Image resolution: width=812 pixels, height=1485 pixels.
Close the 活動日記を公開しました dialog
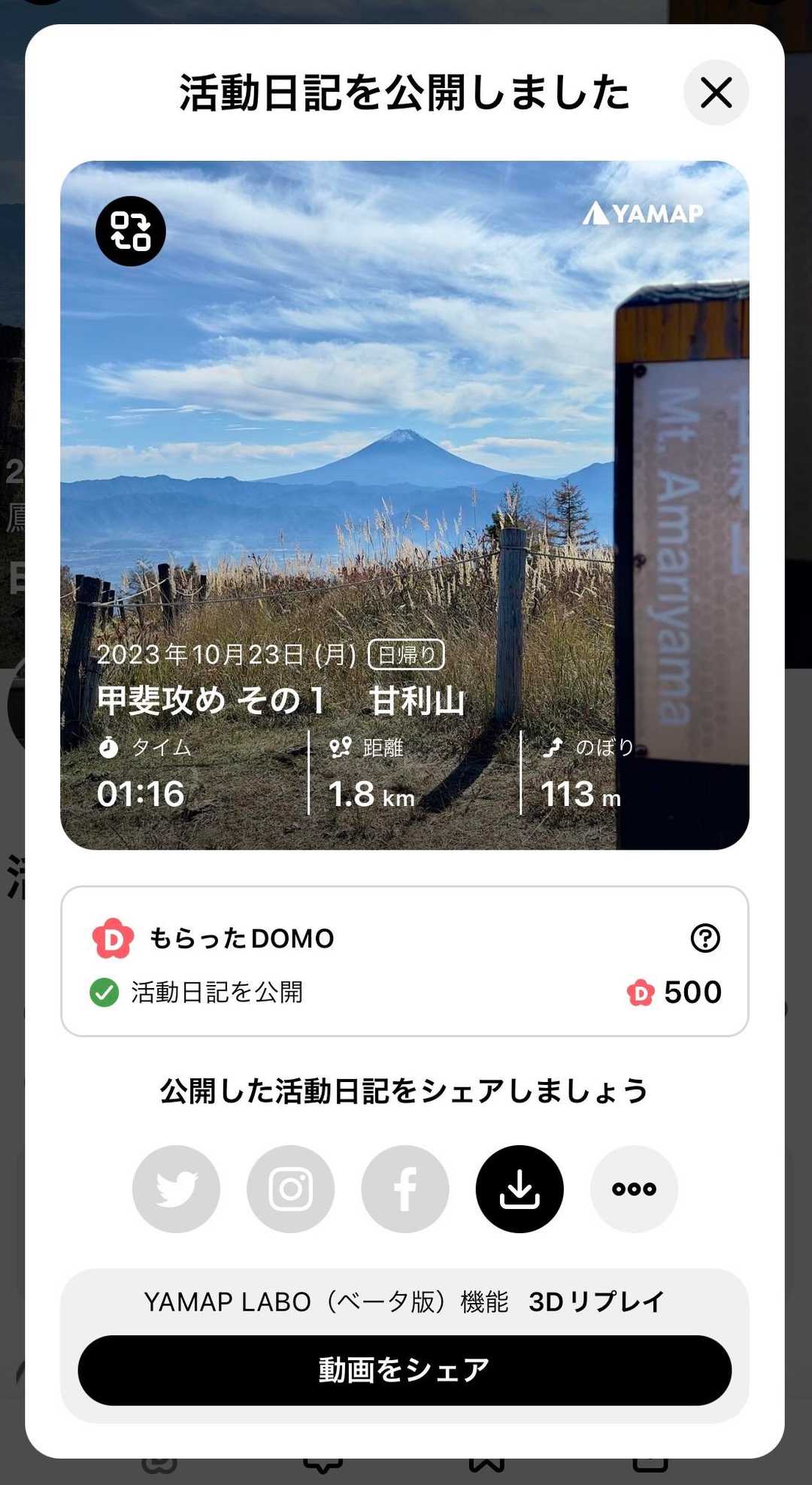716,92
